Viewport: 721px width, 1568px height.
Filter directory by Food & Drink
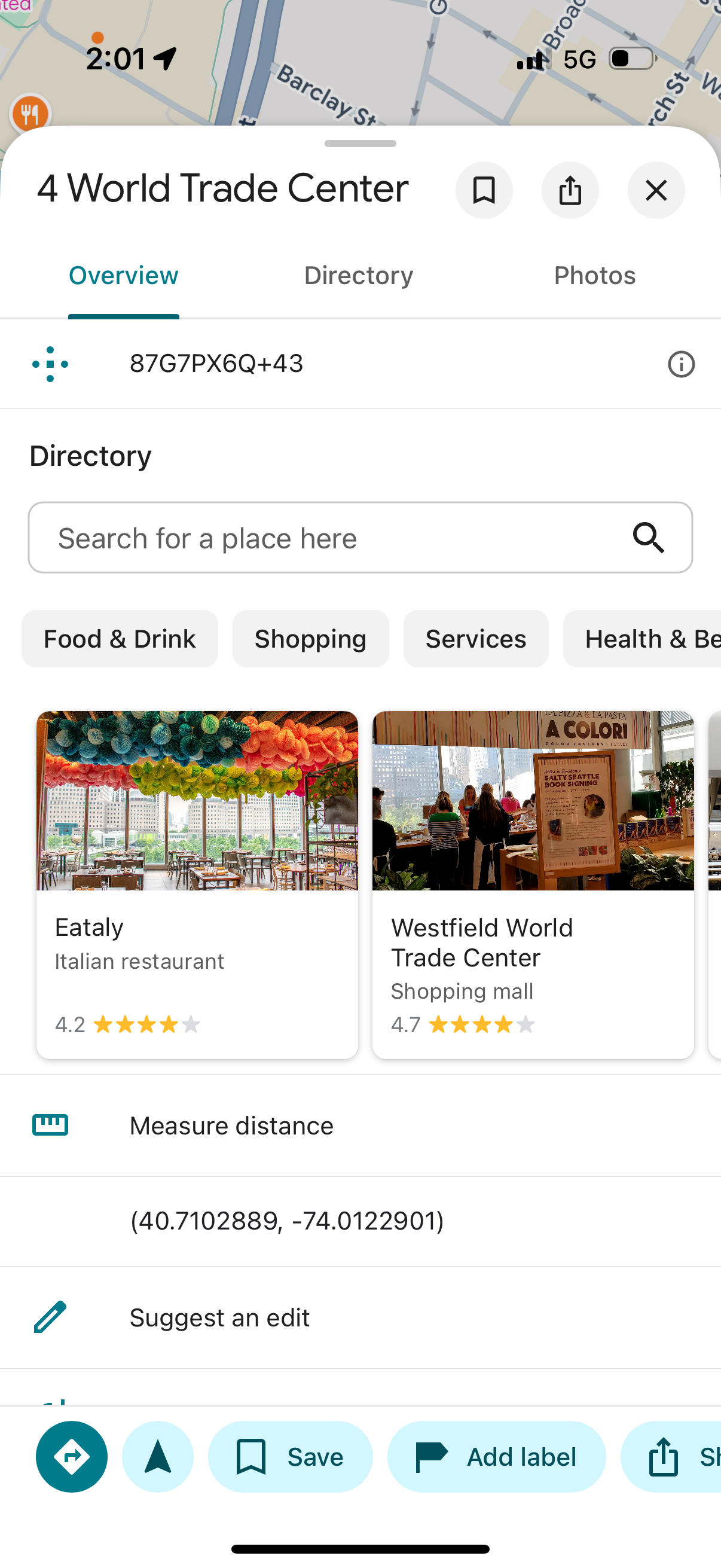[119, 639]
